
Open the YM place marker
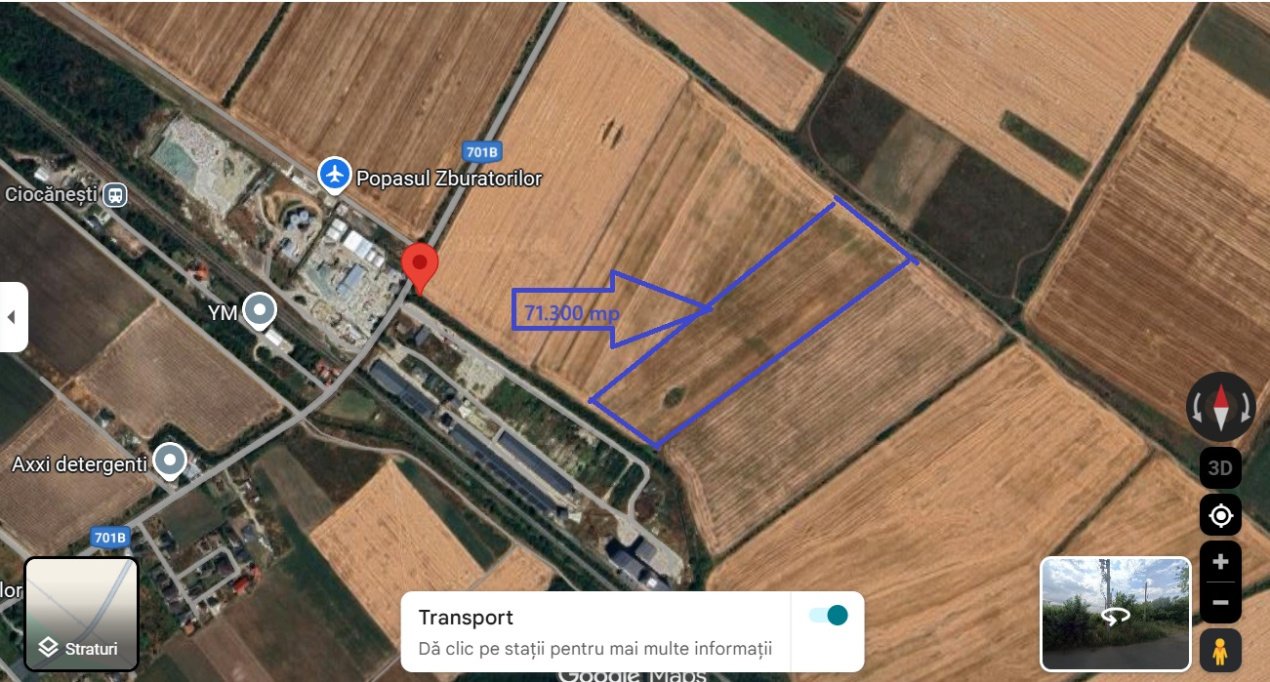(x=260, y=311)
